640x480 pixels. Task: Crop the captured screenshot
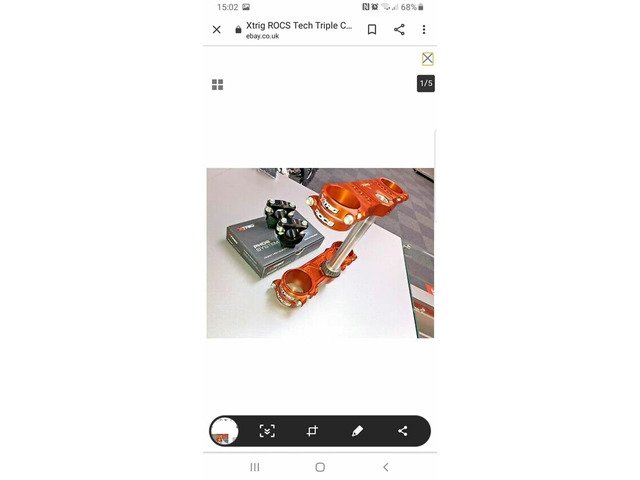click(x=312, y=431)
